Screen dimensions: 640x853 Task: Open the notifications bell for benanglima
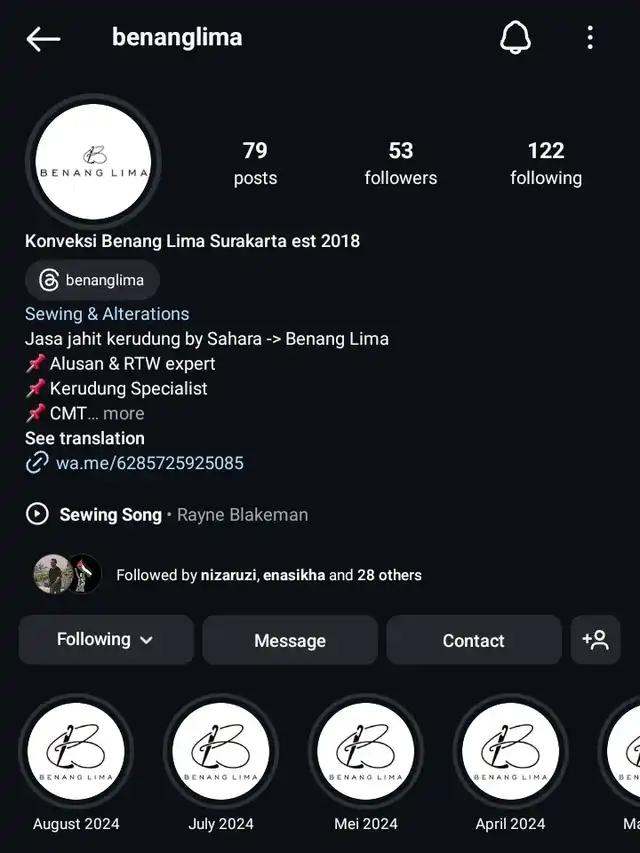515,39
